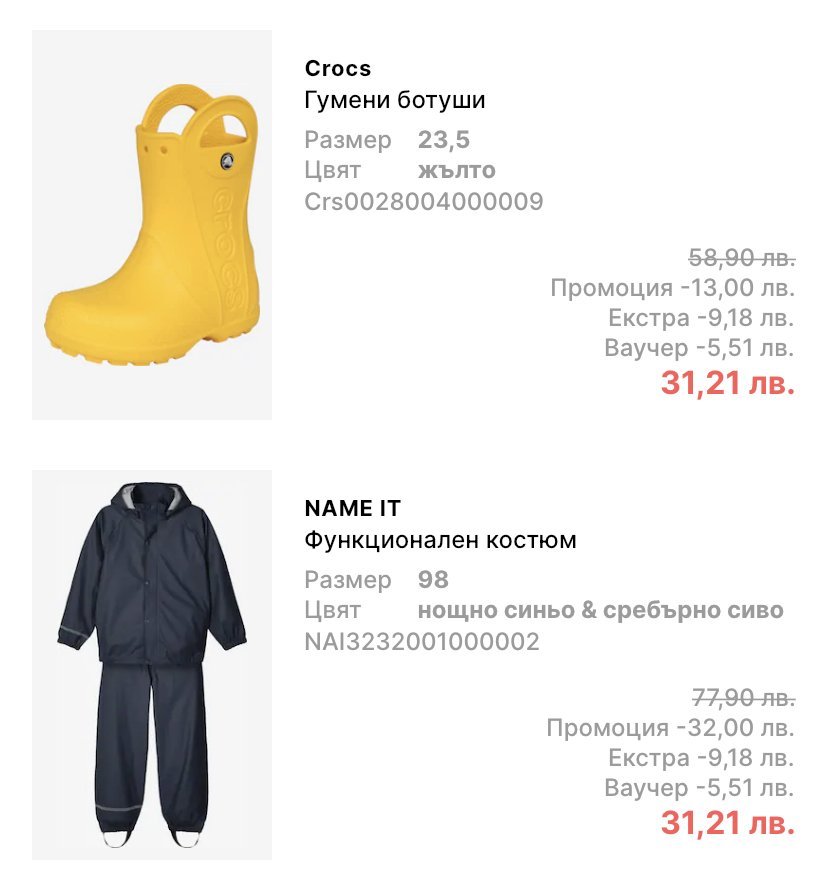The height and width of the screenshot is (892, 828).
Task: Open the Crocs yellow rubber boots item
Action: click(x=152, y=225)
